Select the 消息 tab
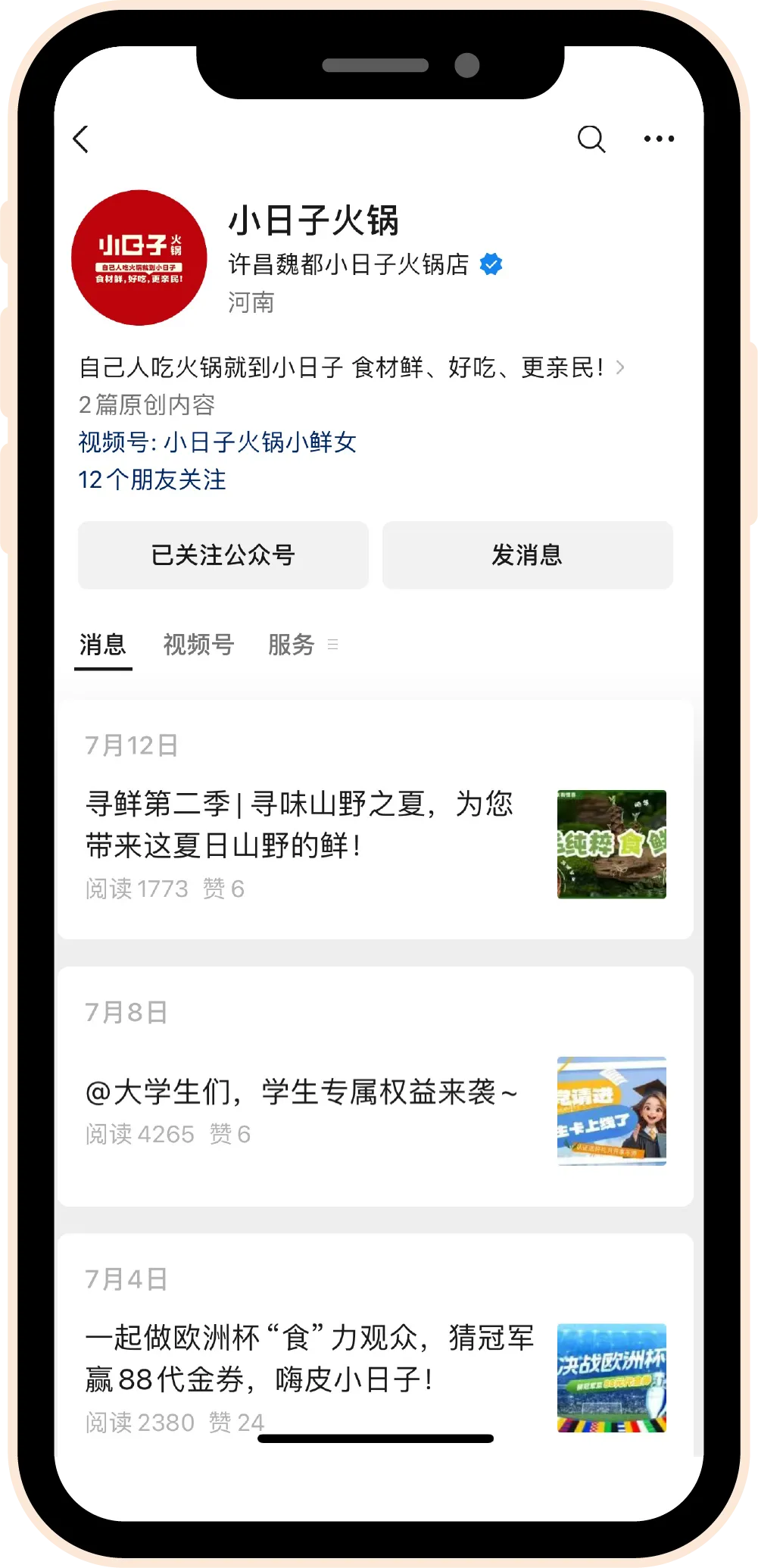 tap(103, 645)
